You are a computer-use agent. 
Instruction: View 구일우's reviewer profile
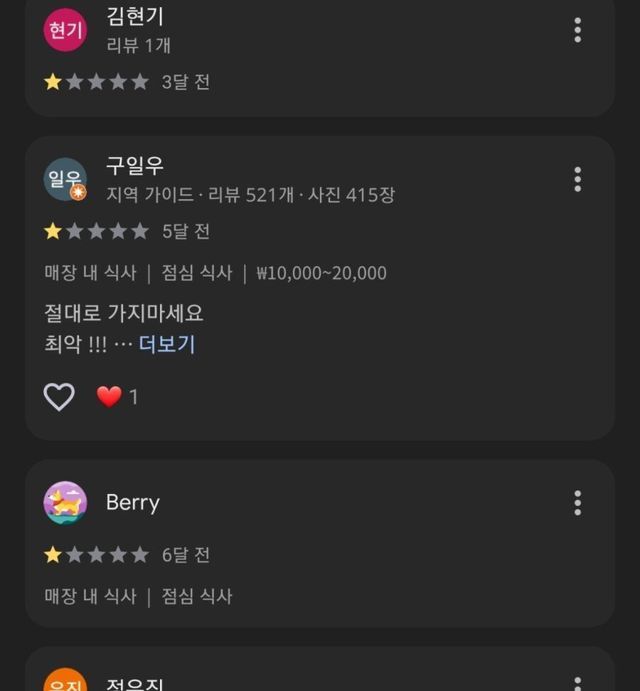tap(66, 180)
